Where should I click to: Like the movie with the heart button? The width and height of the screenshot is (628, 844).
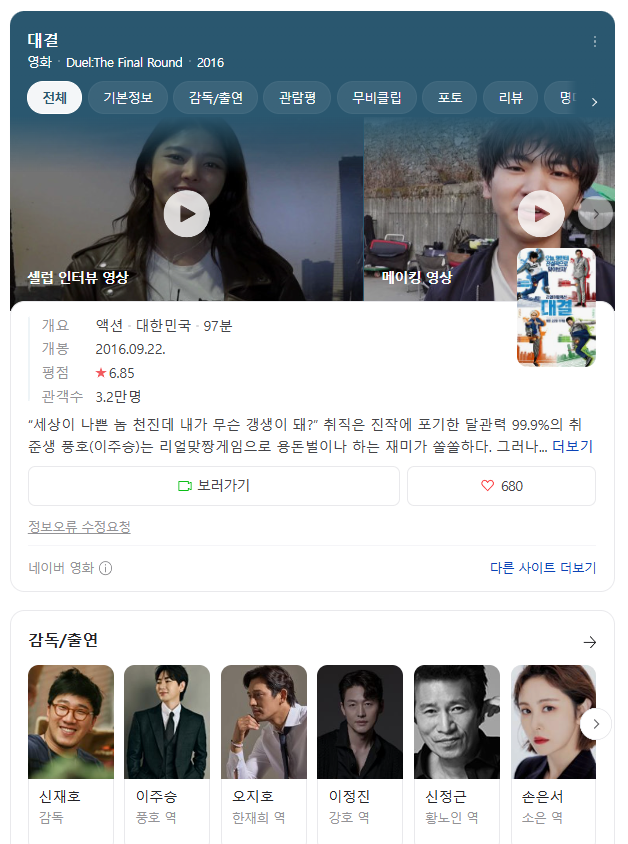[501, 486]
